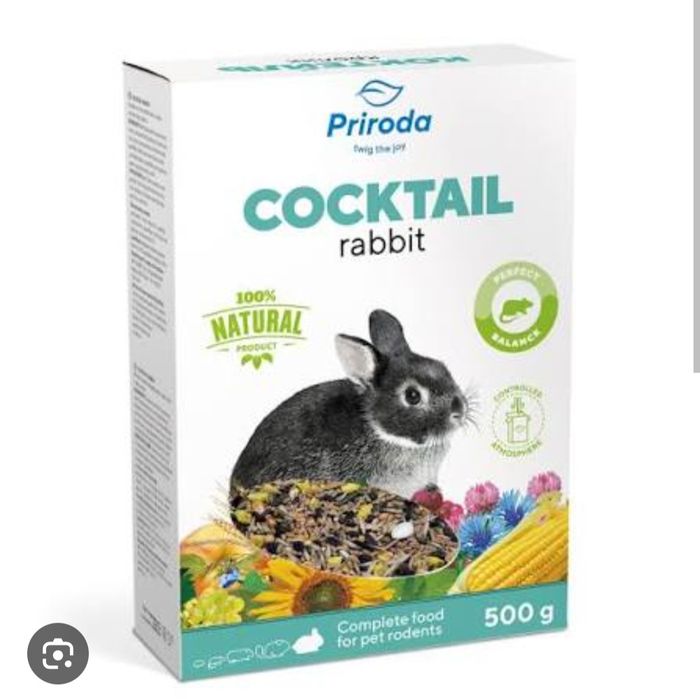Search this image with the Lens icon

tap(58, 654)
